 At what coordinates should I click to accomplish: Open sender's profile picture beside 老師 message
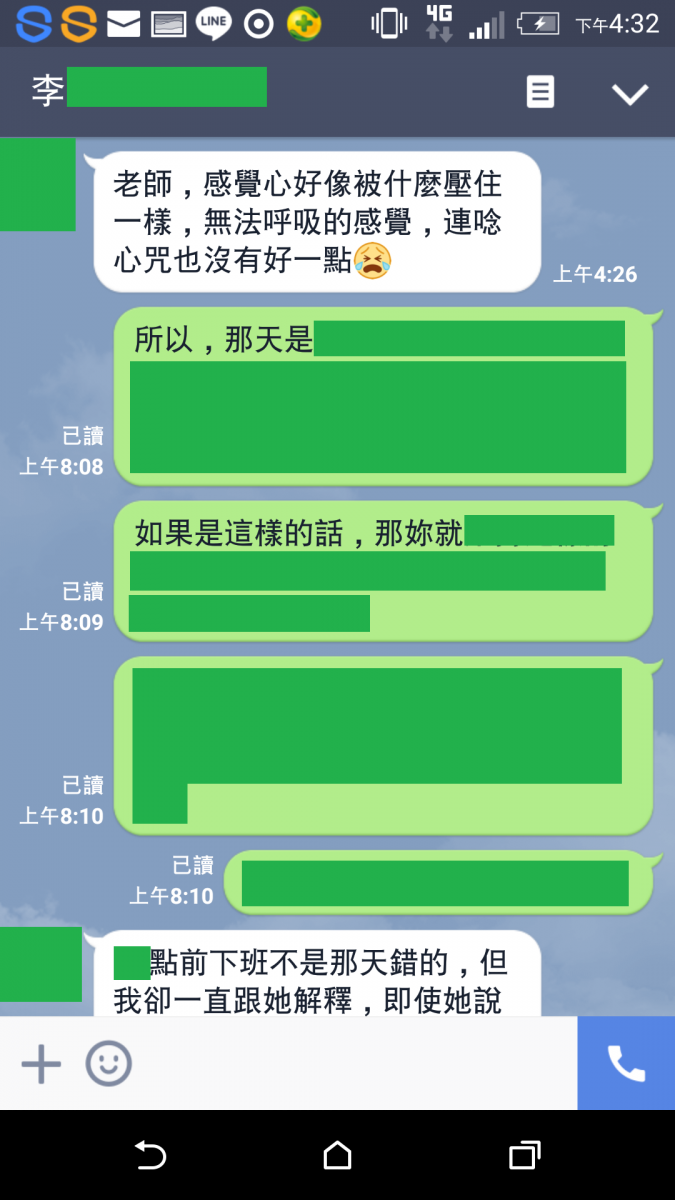37,185
